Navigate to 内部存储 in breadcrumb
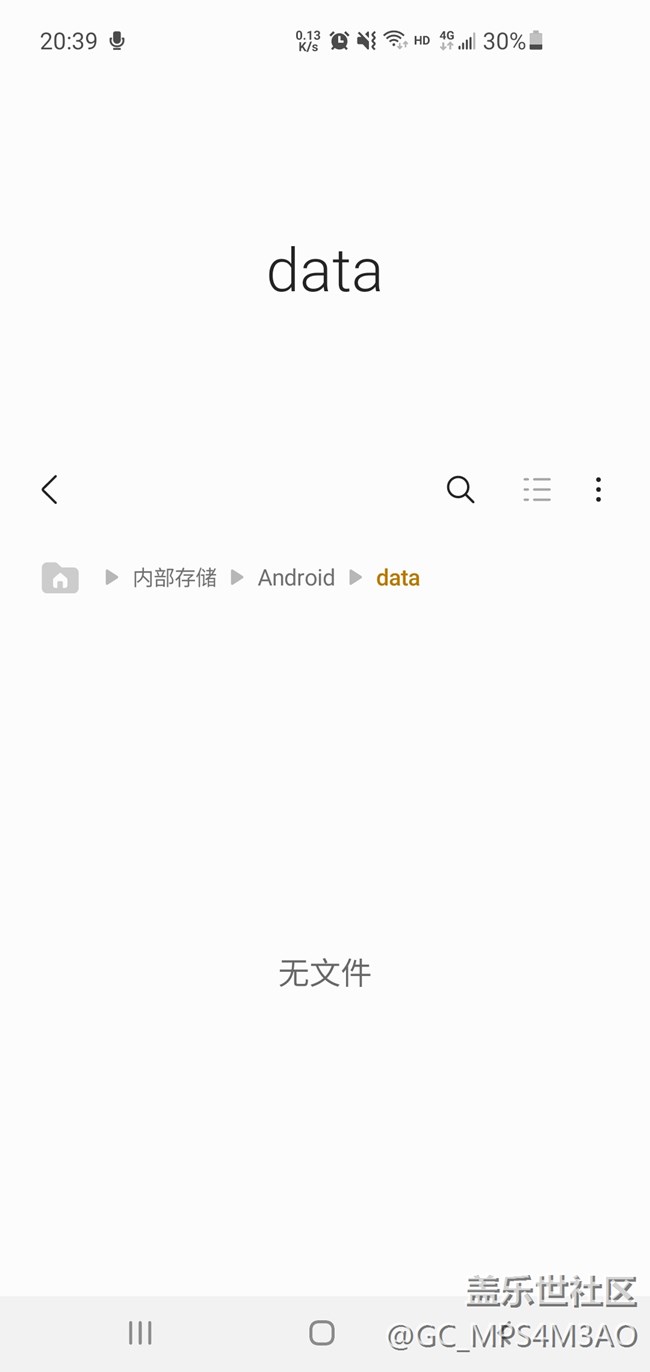The image size is (650, 1372). coord(175,577)
